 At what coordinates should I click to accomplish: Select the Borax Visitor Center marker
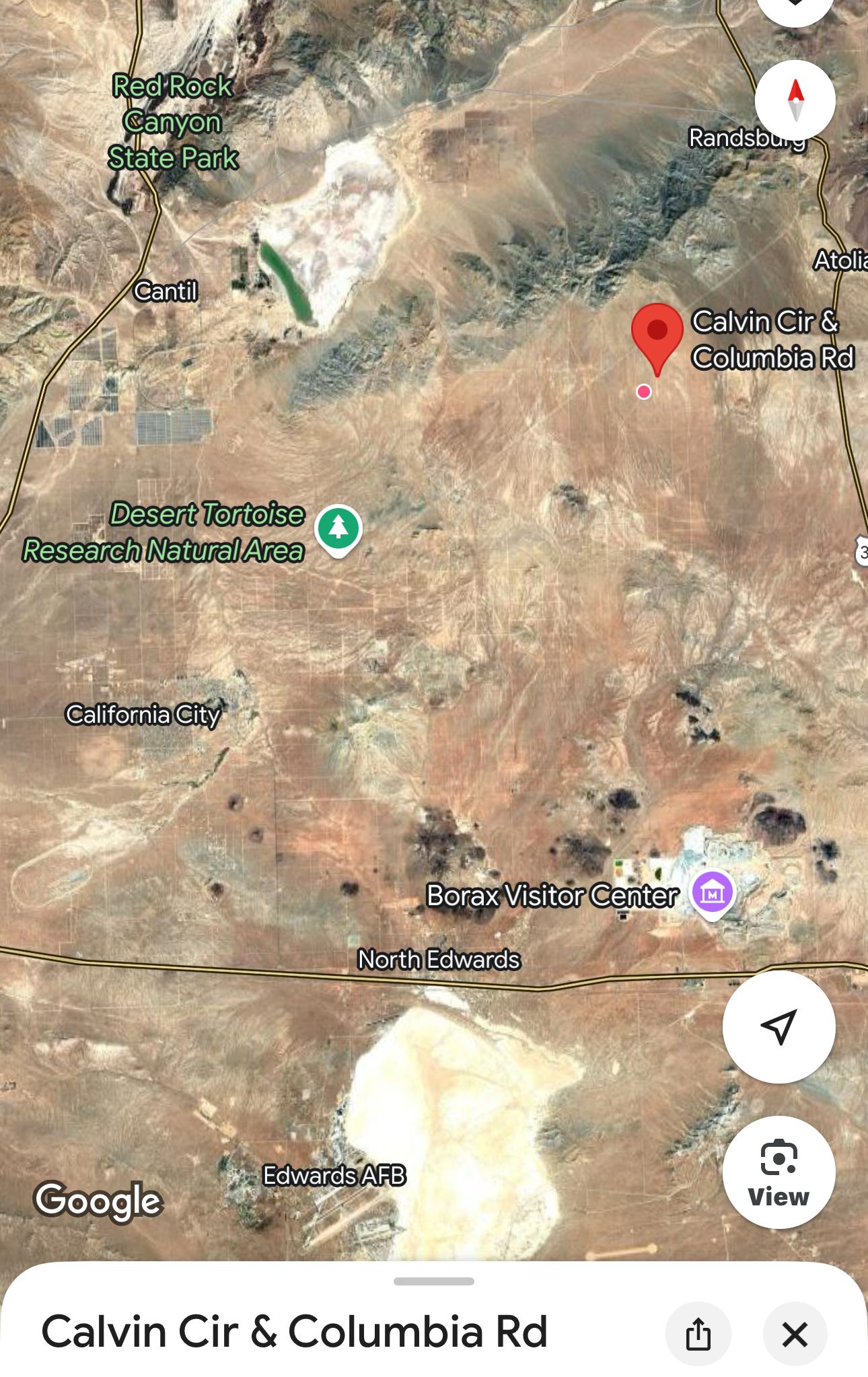click(x=713, y=893)
